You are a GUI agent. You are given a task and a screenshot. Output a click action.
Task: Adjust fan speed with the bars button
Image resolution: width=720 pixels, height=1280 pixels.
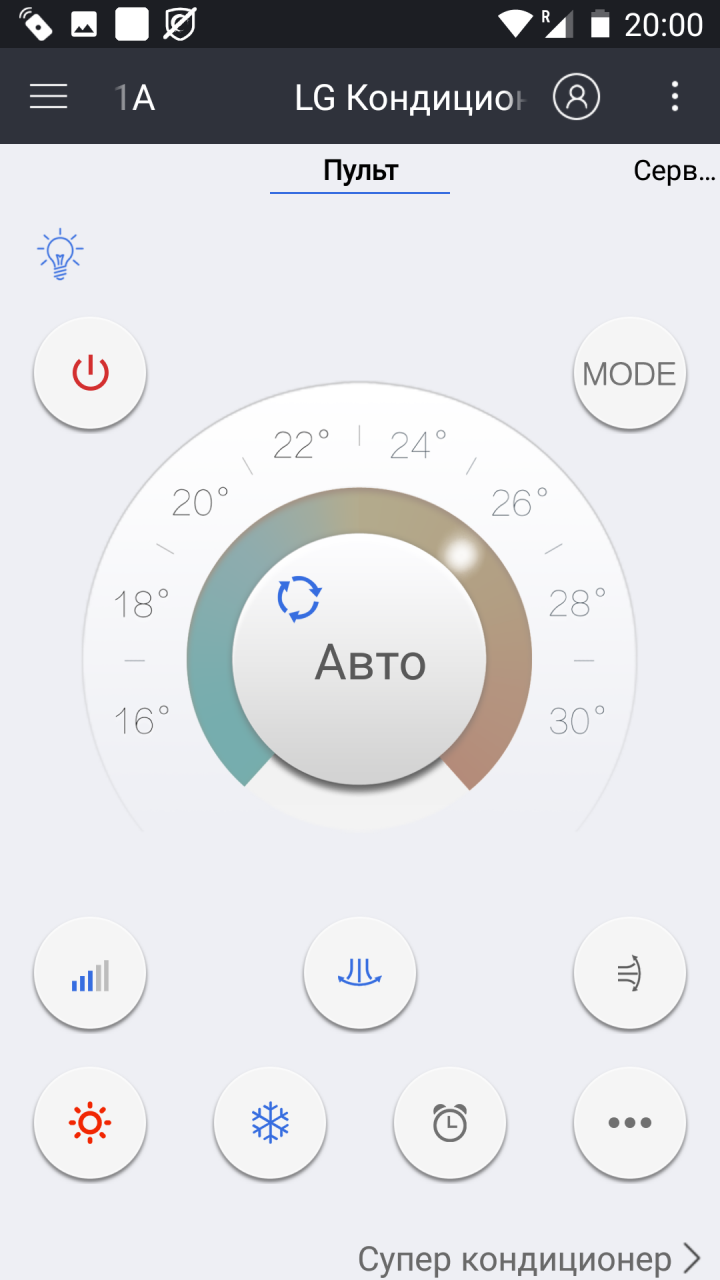(90, 973)
